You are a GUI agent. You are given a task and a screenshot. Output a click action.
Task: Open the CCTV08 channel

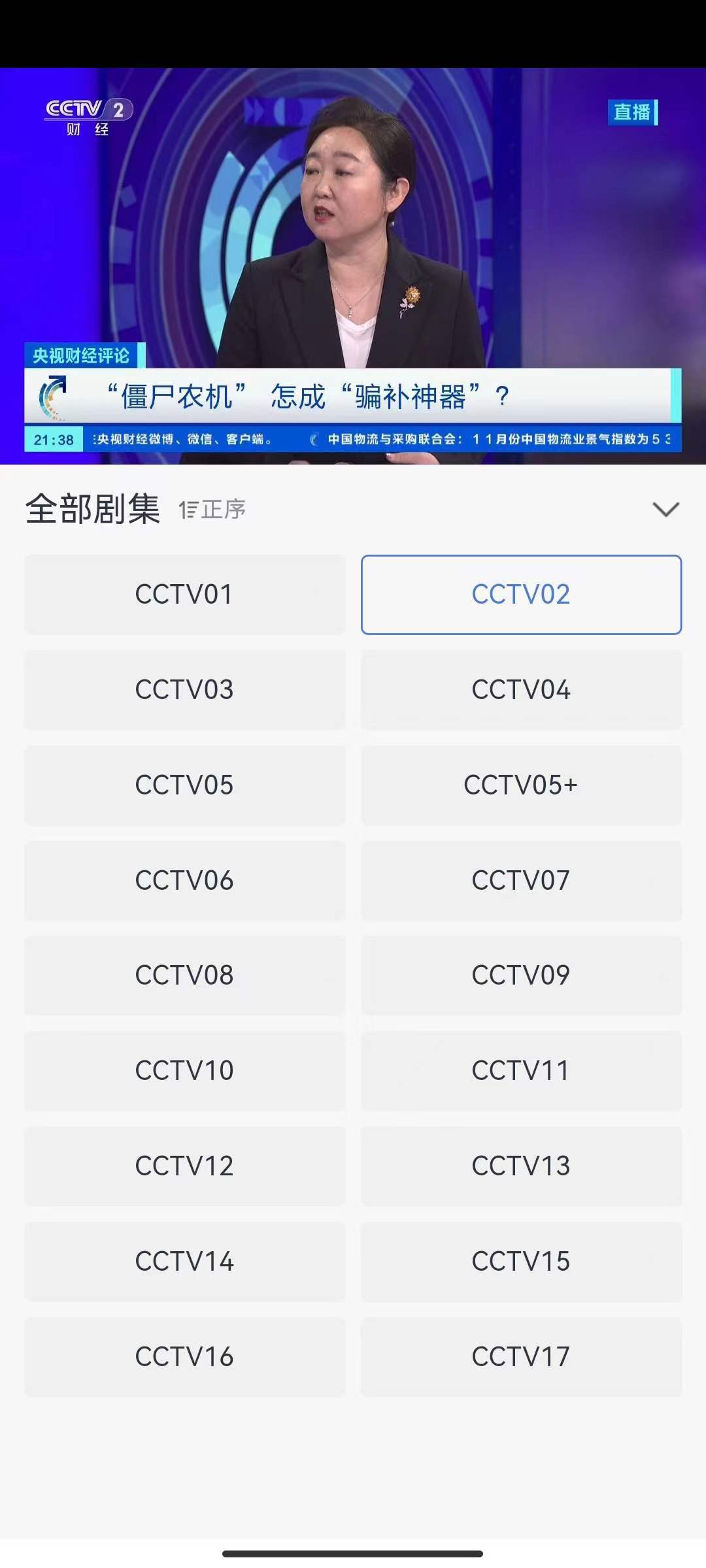(x=184, y=975)
